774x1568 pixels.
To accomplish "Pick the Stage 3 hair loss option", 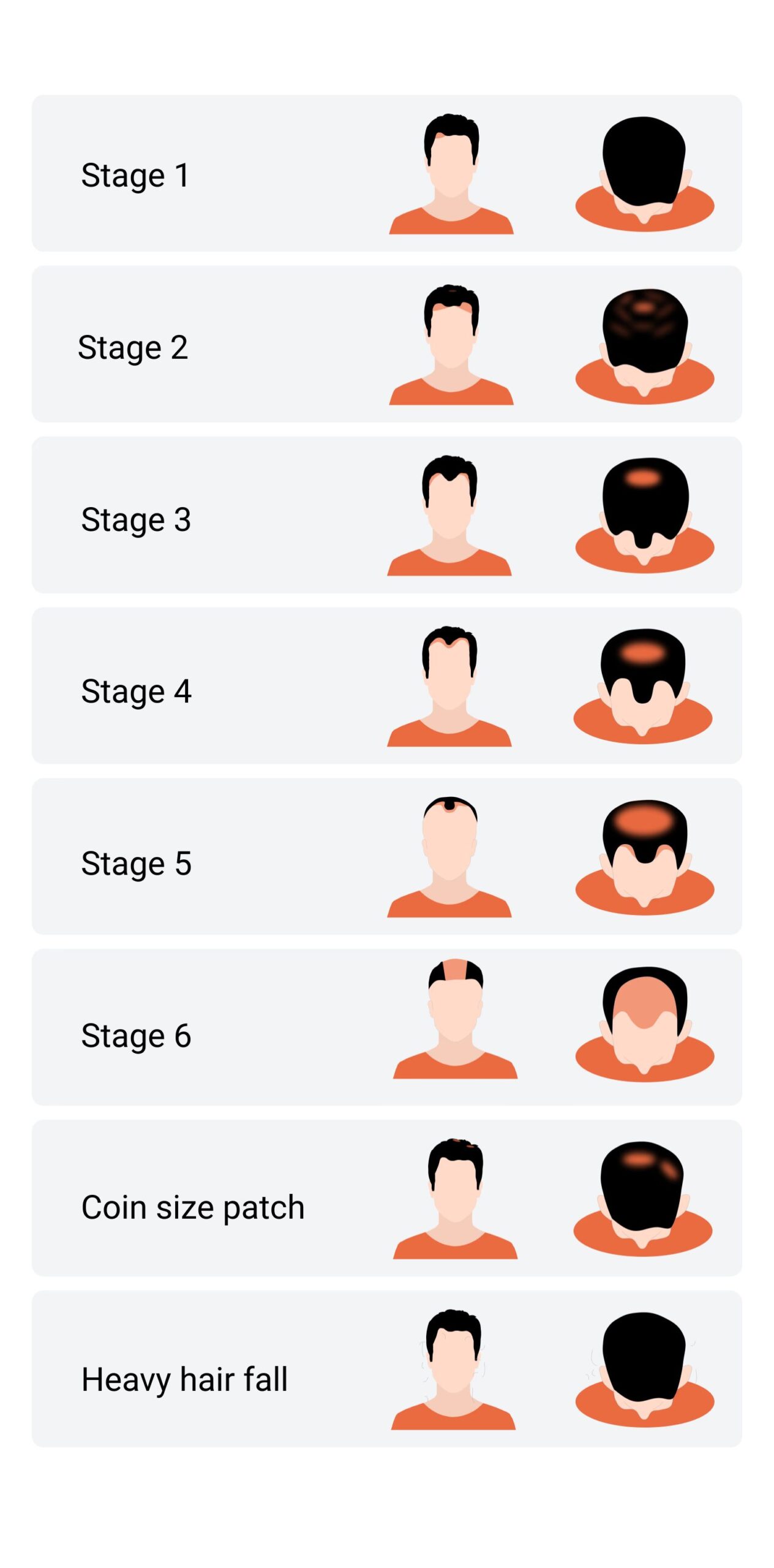I will pyautogui.click(x=387, y=515).
